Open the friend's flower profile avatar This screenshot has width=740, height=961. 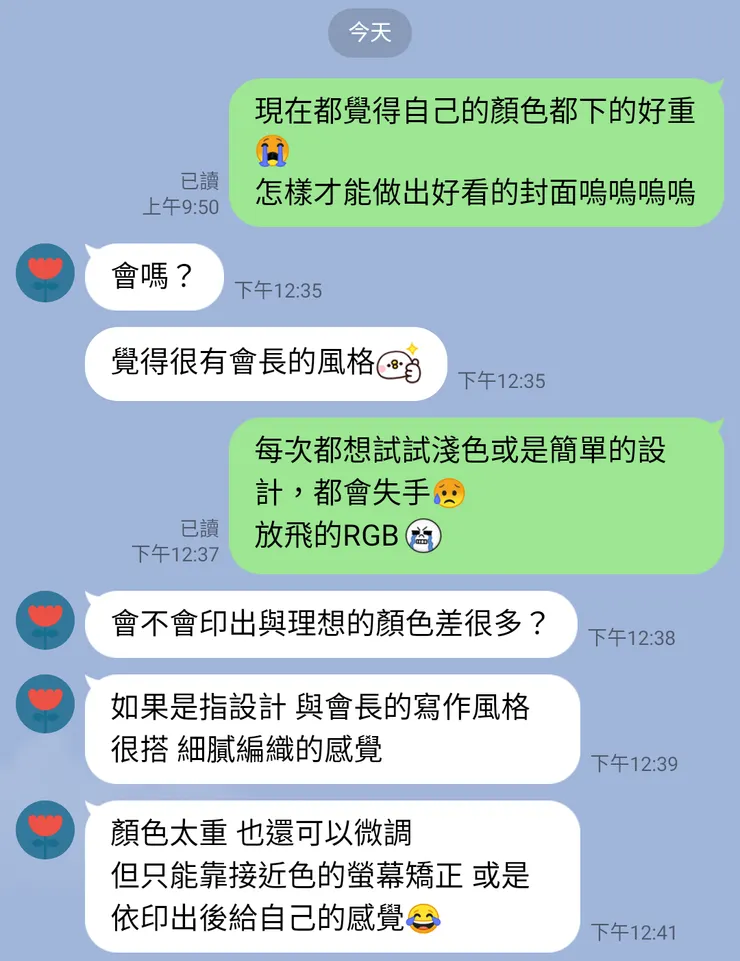click(44, 272)
